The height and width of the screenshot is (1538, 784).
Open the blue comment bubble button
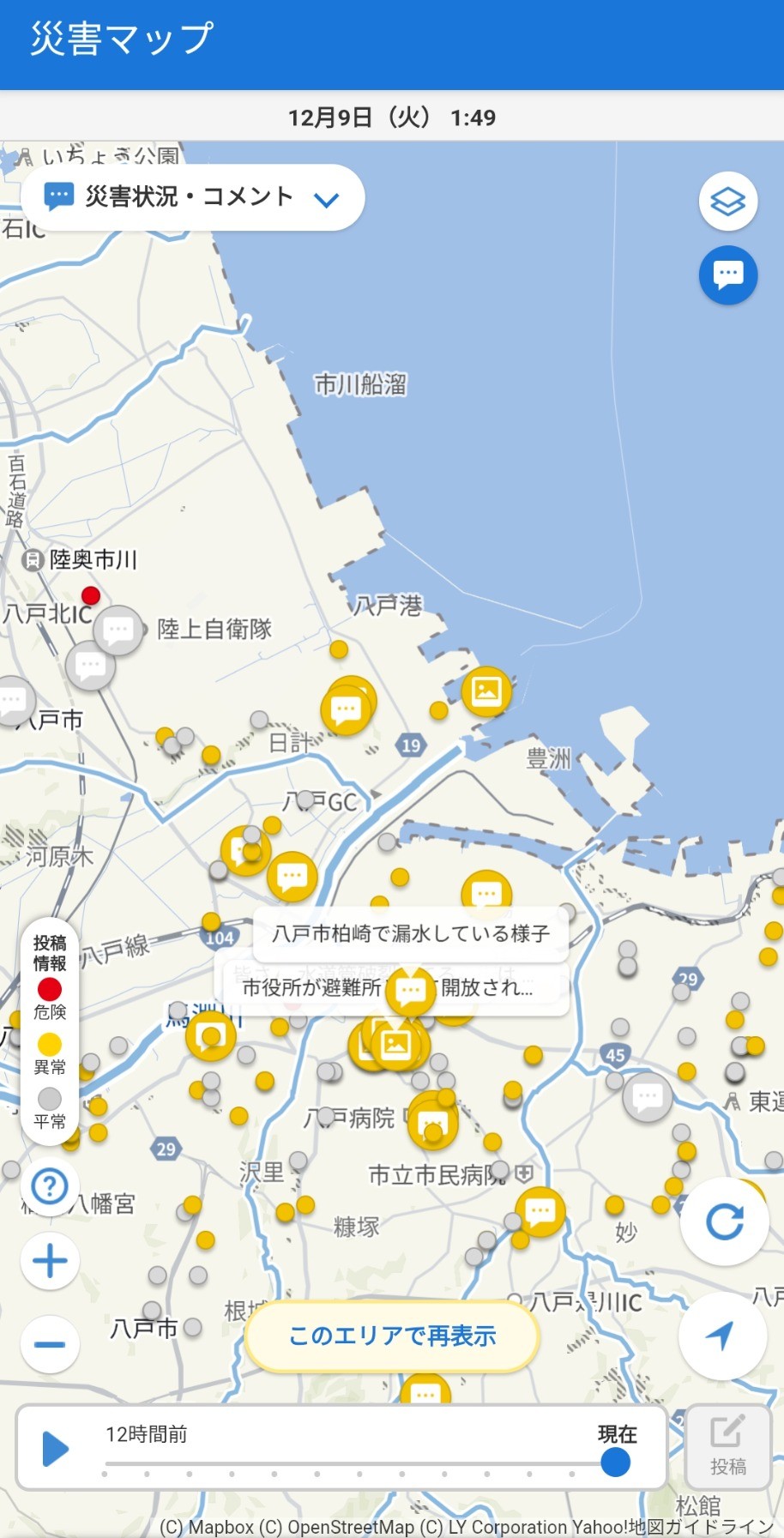(727, 275)
